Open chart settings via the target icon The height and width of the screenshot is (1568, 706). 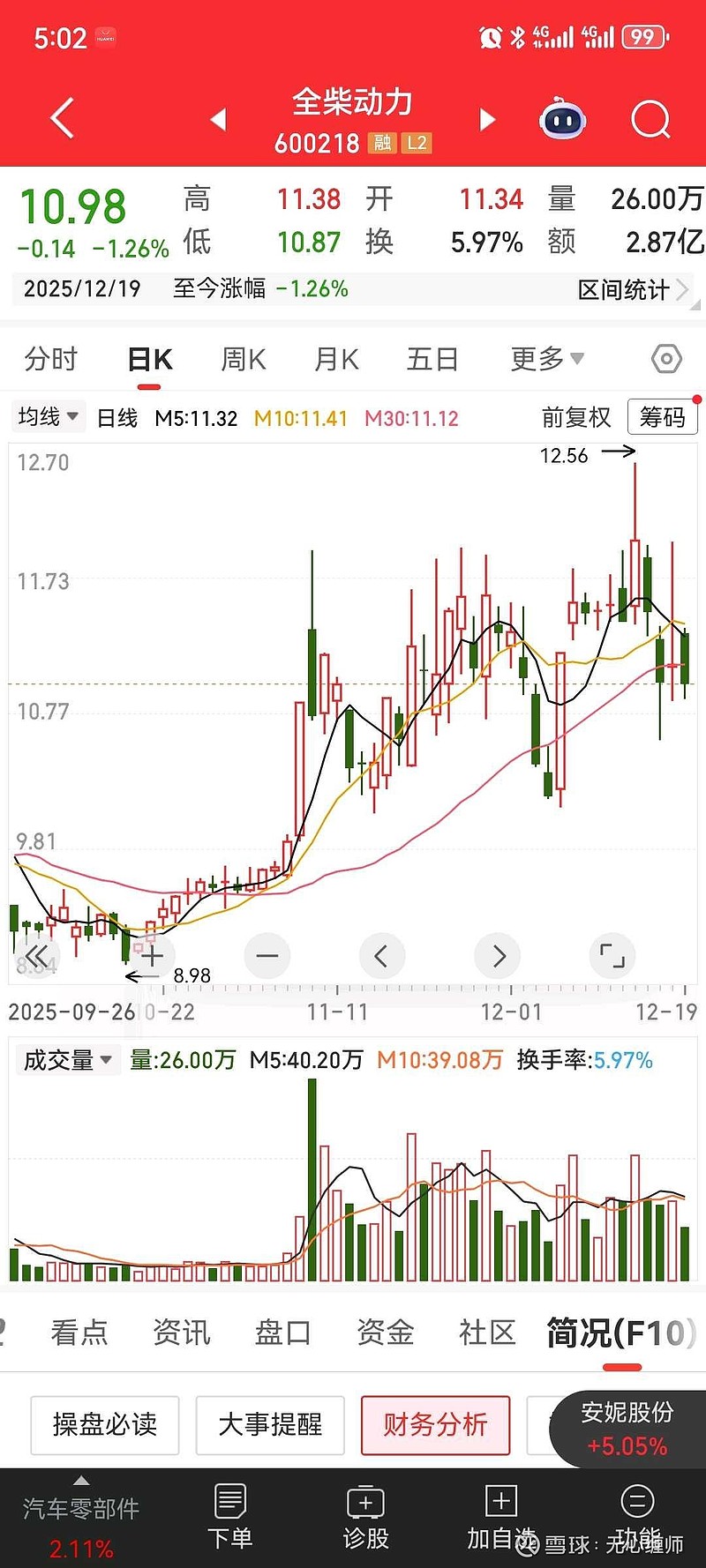tap(666, 359)
